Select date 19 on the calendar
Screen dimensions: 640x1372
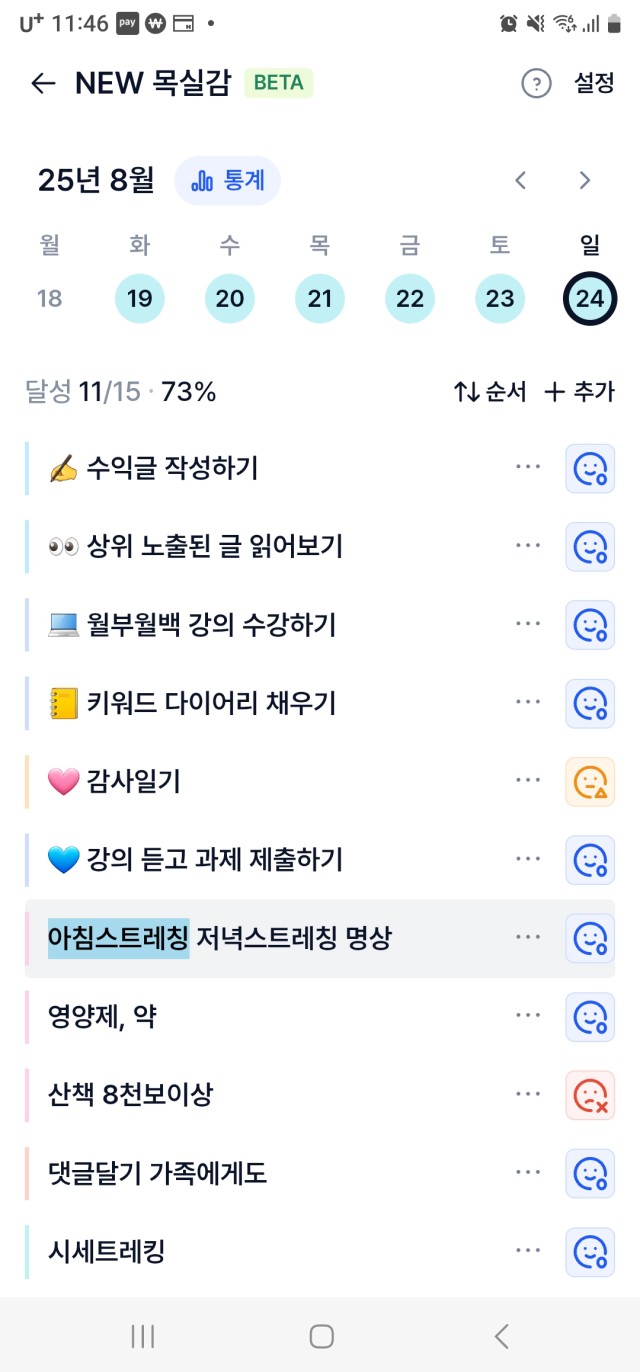140,298
